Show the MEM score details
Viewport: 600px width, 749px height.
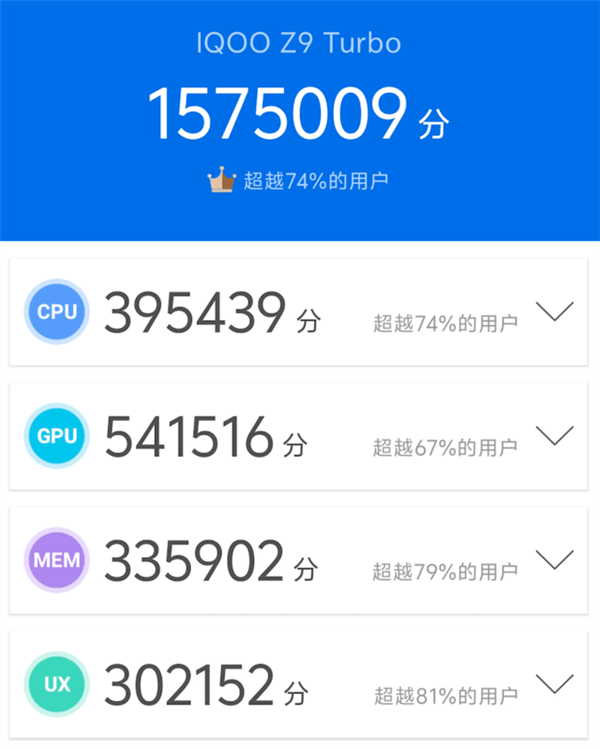click(554, 559)
